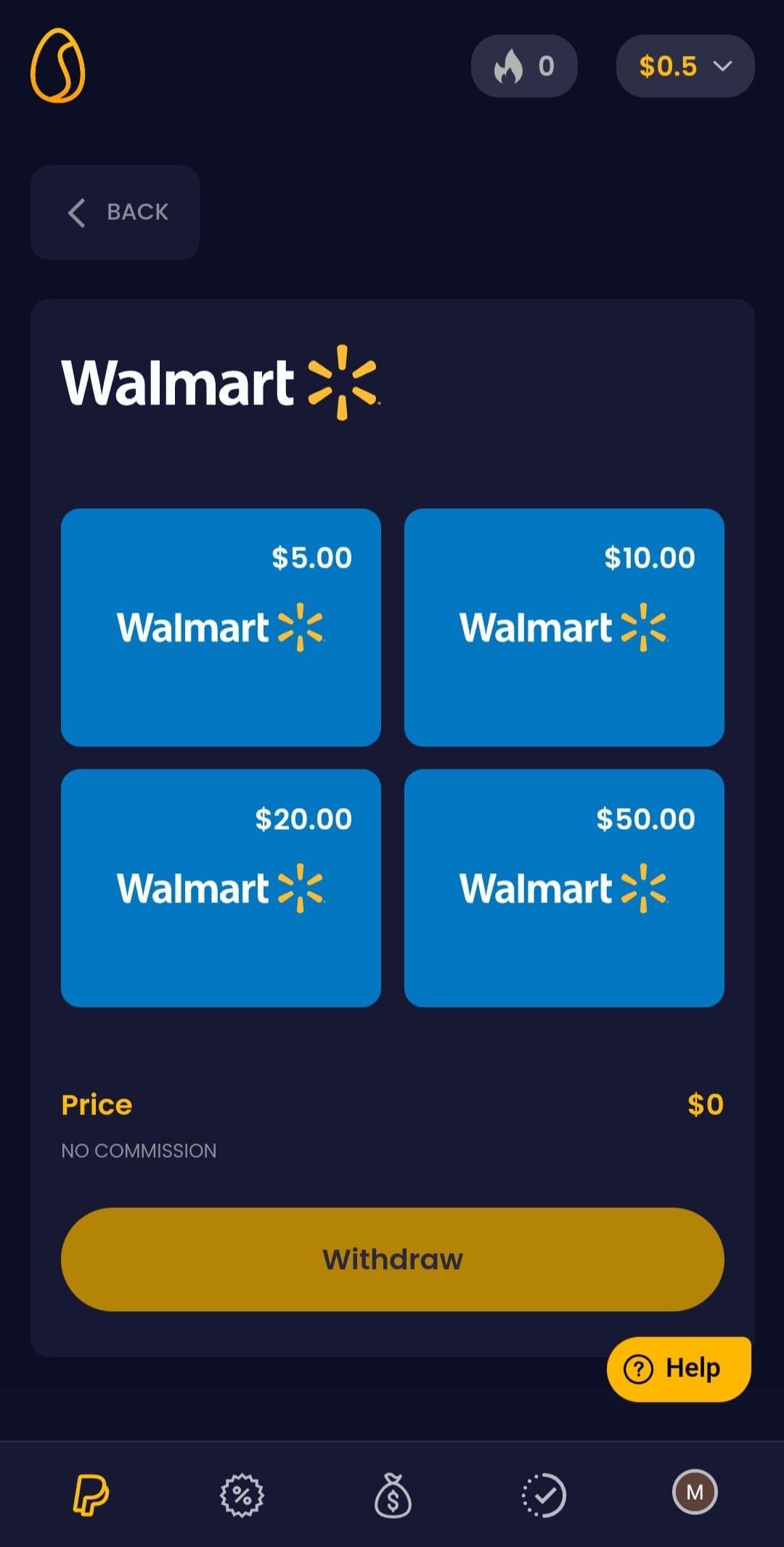Image resolution: width=784 pixels, height=1547 pixels.
Task: Switch to the money bag earnings tab
Action: (x=393, y=1495)
